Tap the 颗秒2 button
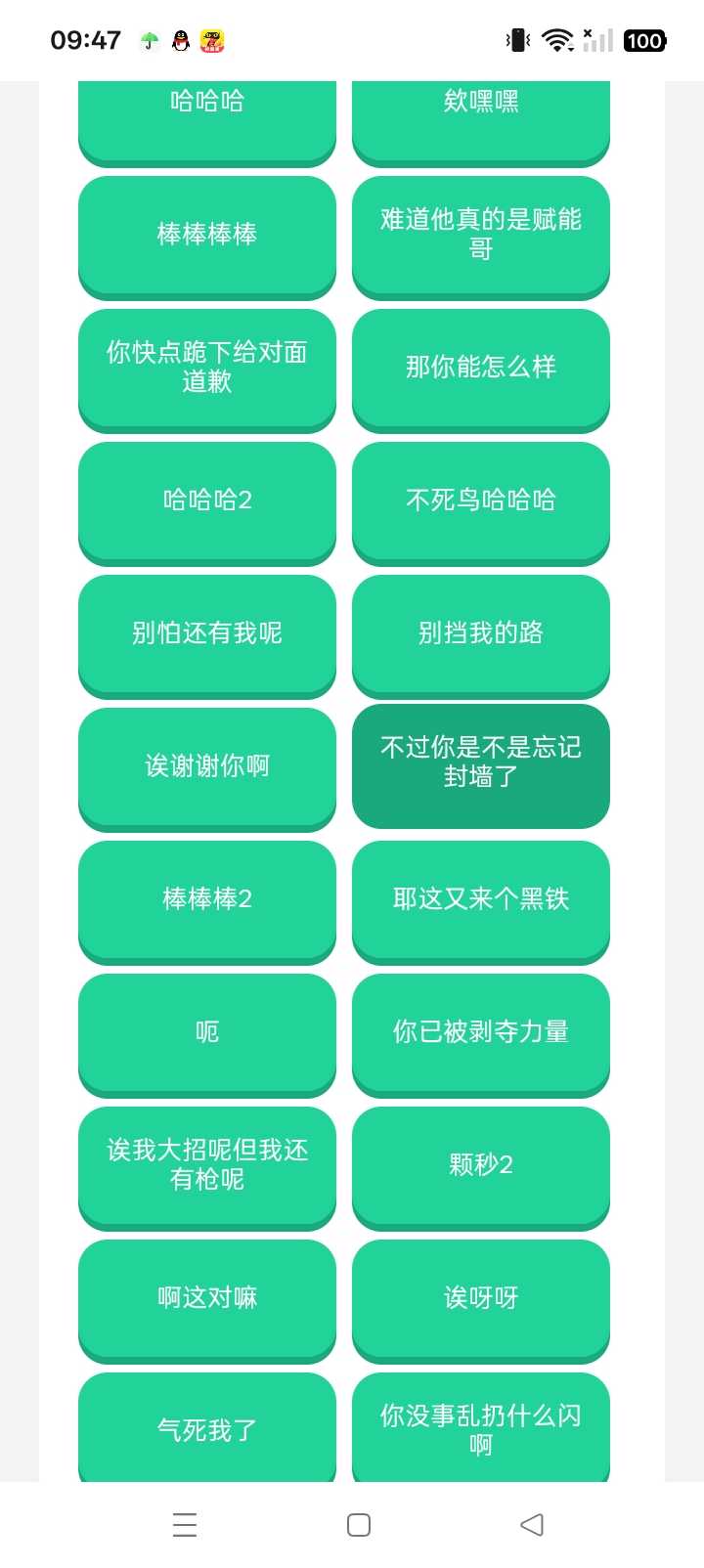This screenshot has width=704, height=1568. [481, 1165]
